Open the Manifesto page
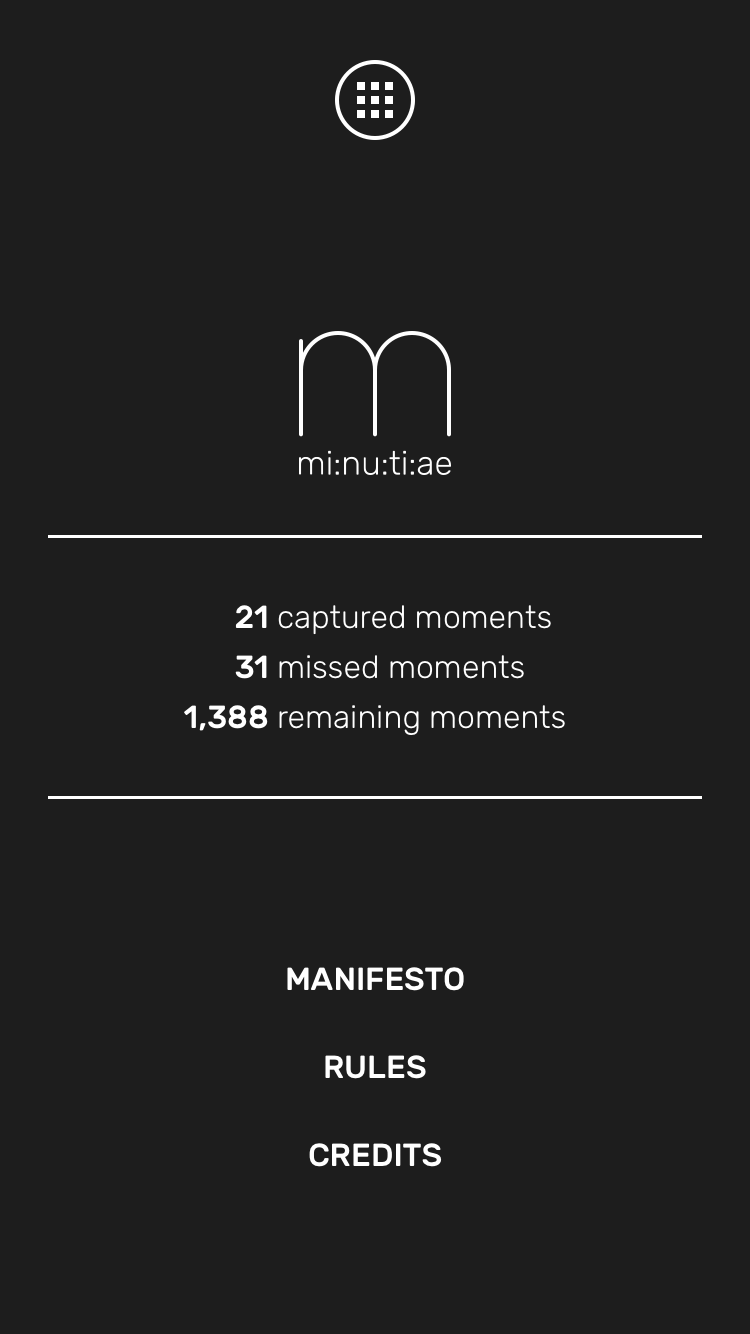Screen dimensions: 750x1334 click(375, 979)
